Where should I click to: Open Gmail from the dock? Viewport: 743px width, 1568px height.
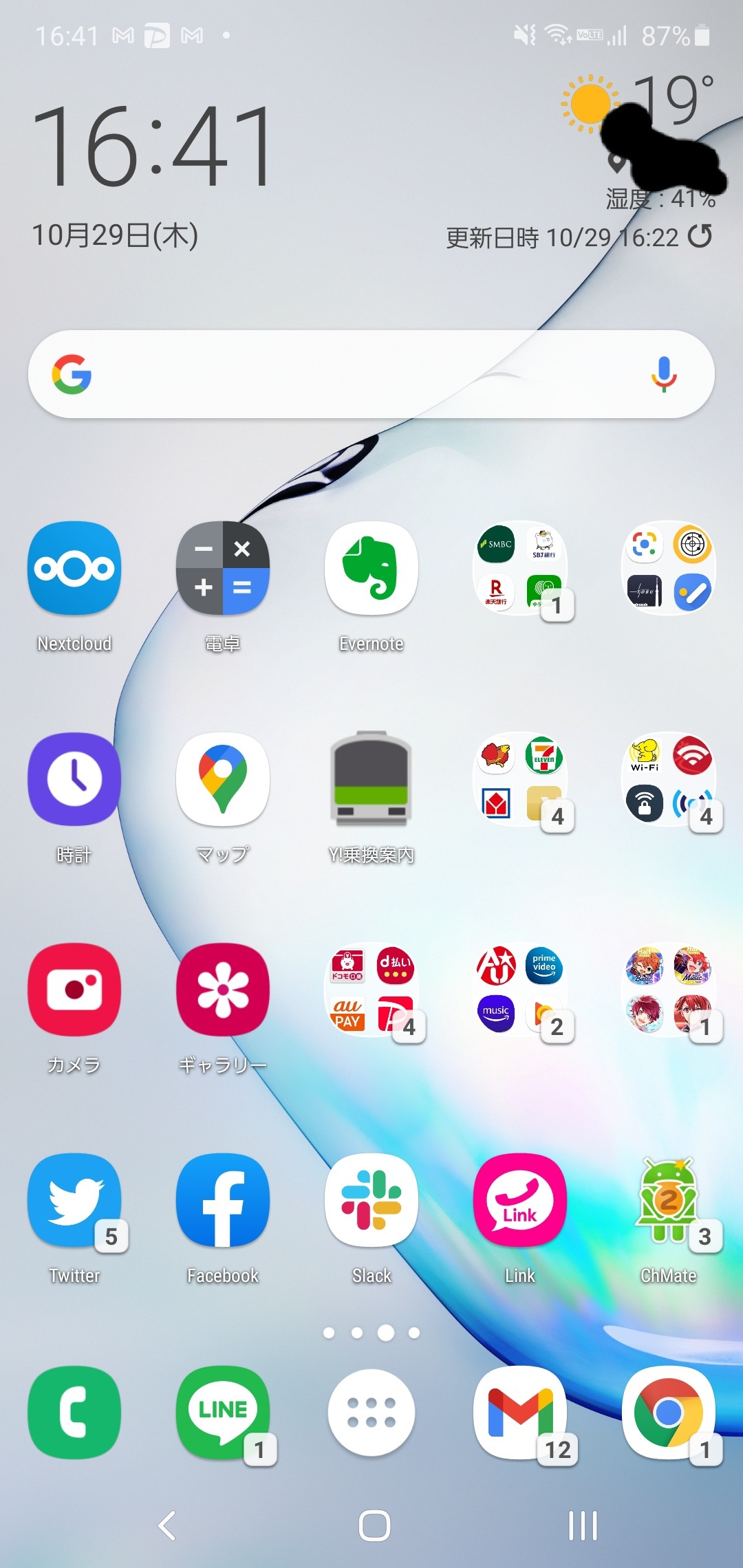520,1413
